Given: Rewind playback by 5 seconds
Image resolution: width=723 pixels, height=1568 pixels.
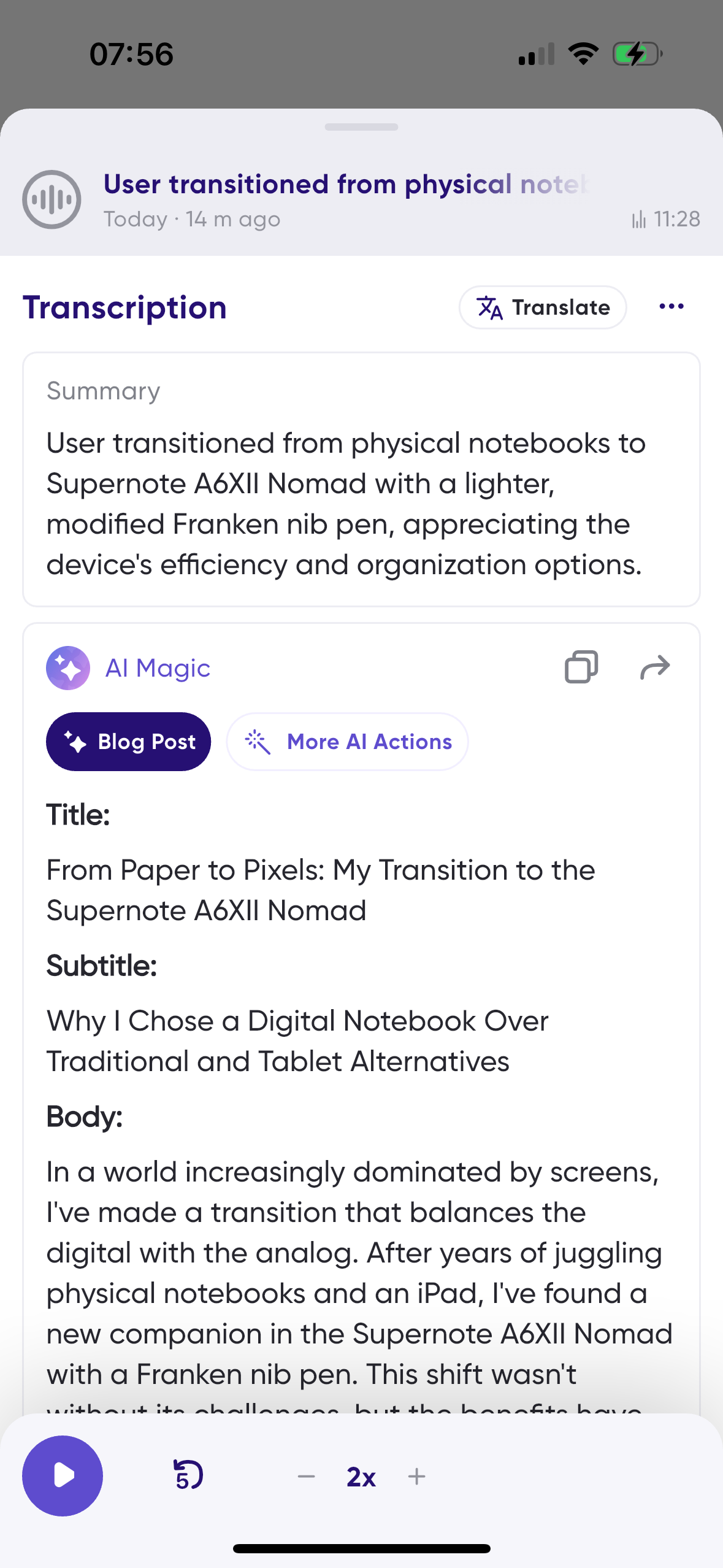Looking at the screenshot, I should [188, 1475].
